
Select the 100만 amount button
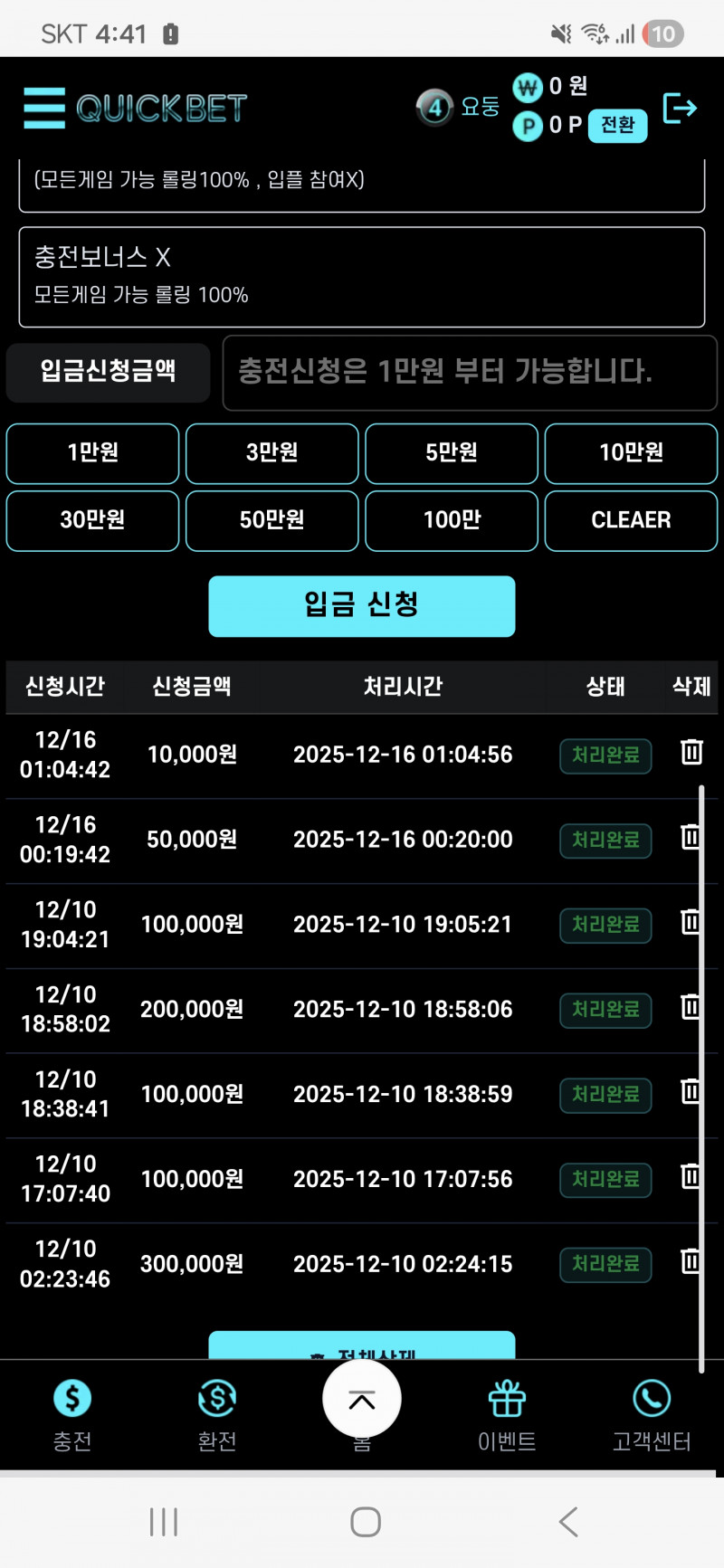click(x=451, y=520)
